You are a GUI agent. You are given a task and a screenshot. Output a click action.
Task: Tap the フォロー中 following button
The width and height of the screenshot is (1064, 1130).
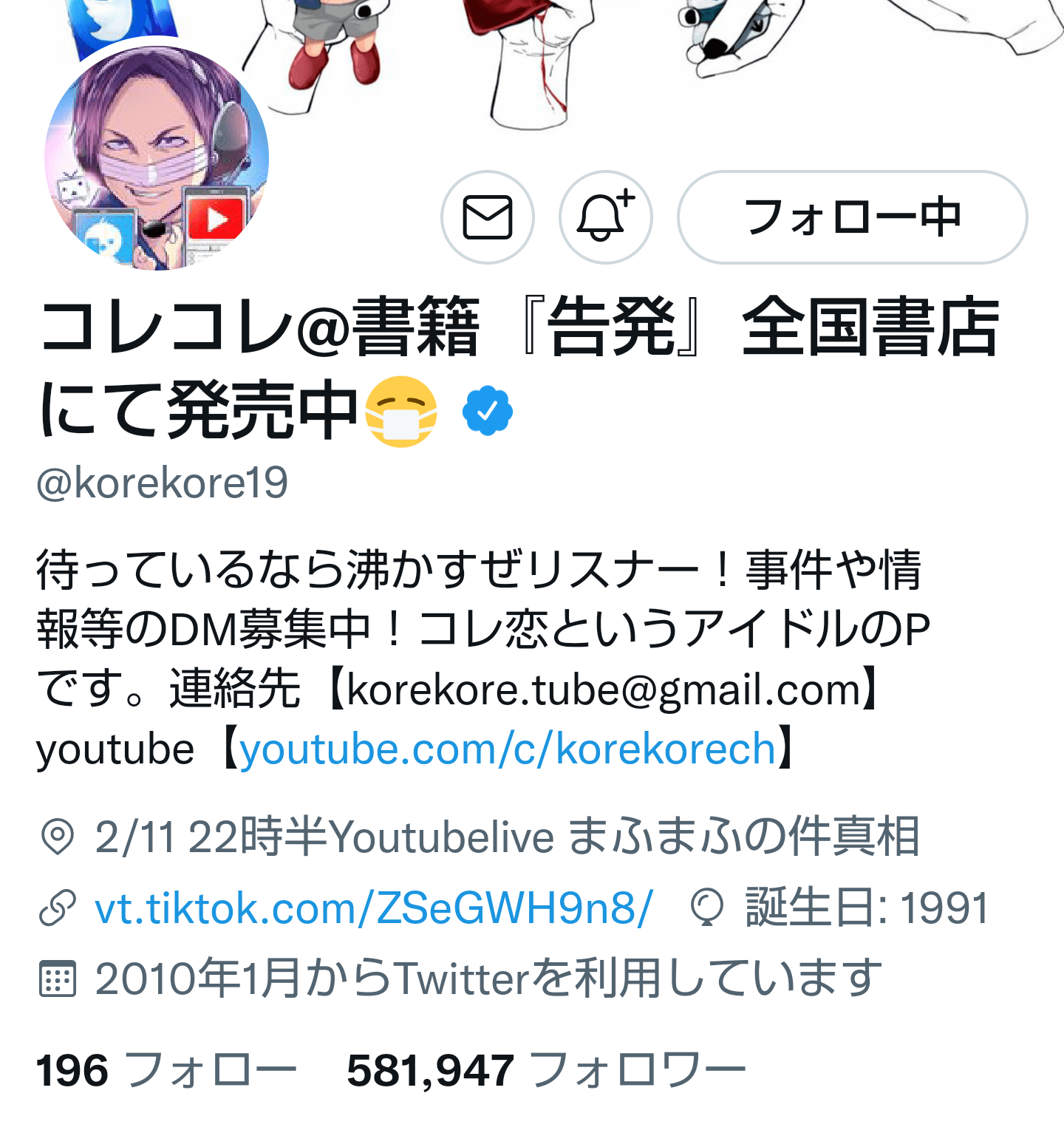point(852,217)
